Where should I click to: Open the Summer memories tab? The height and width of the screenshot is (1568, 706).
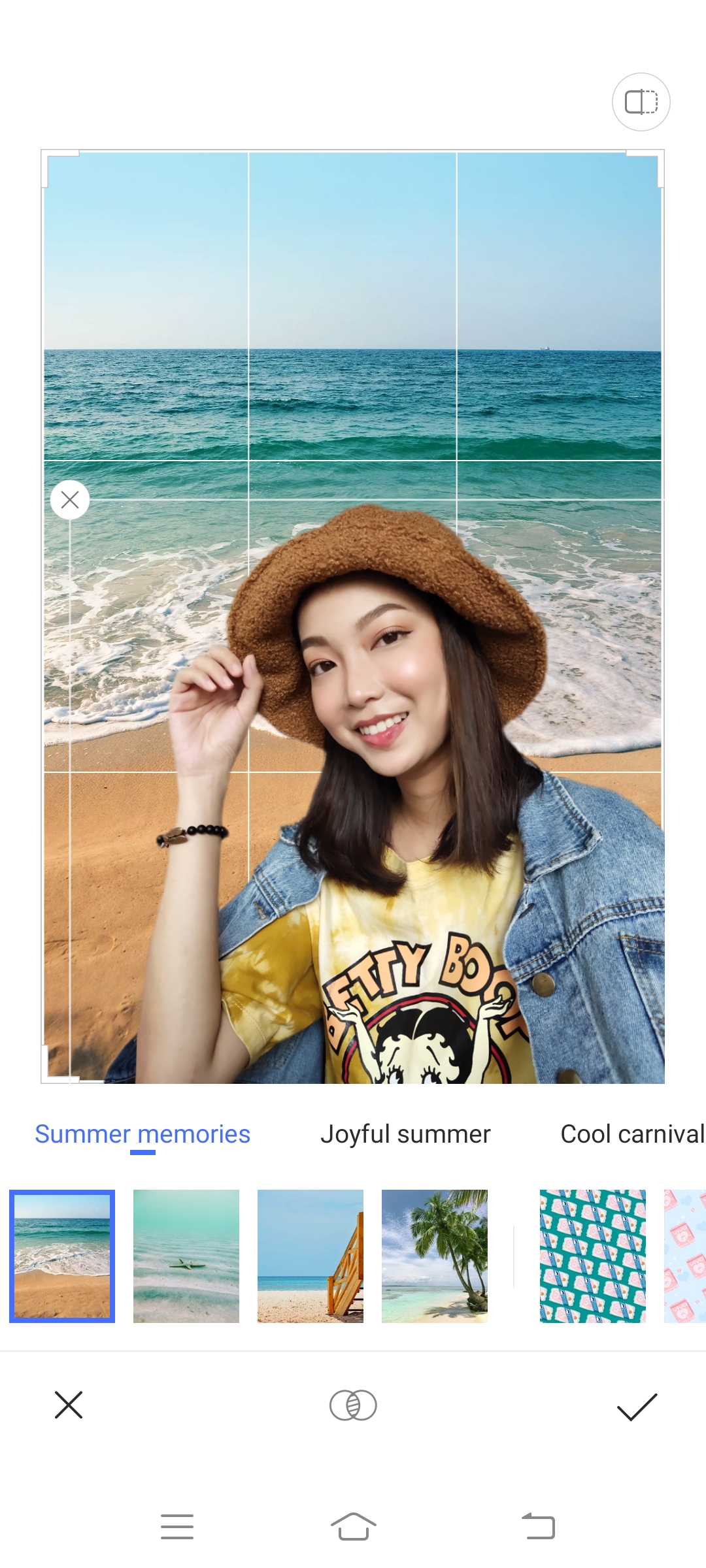tap(143, 1134)
